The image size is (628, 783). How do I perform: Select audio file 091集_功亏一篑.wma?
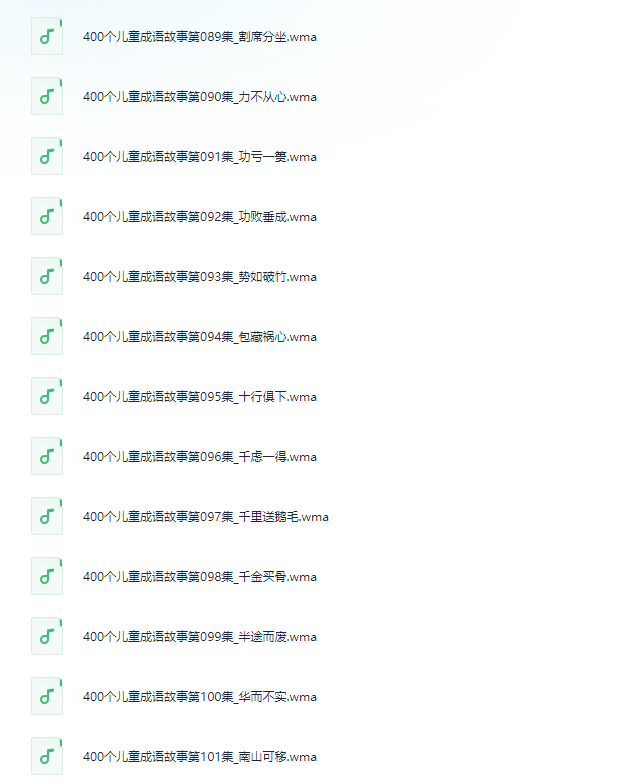[x=200, y=157]
